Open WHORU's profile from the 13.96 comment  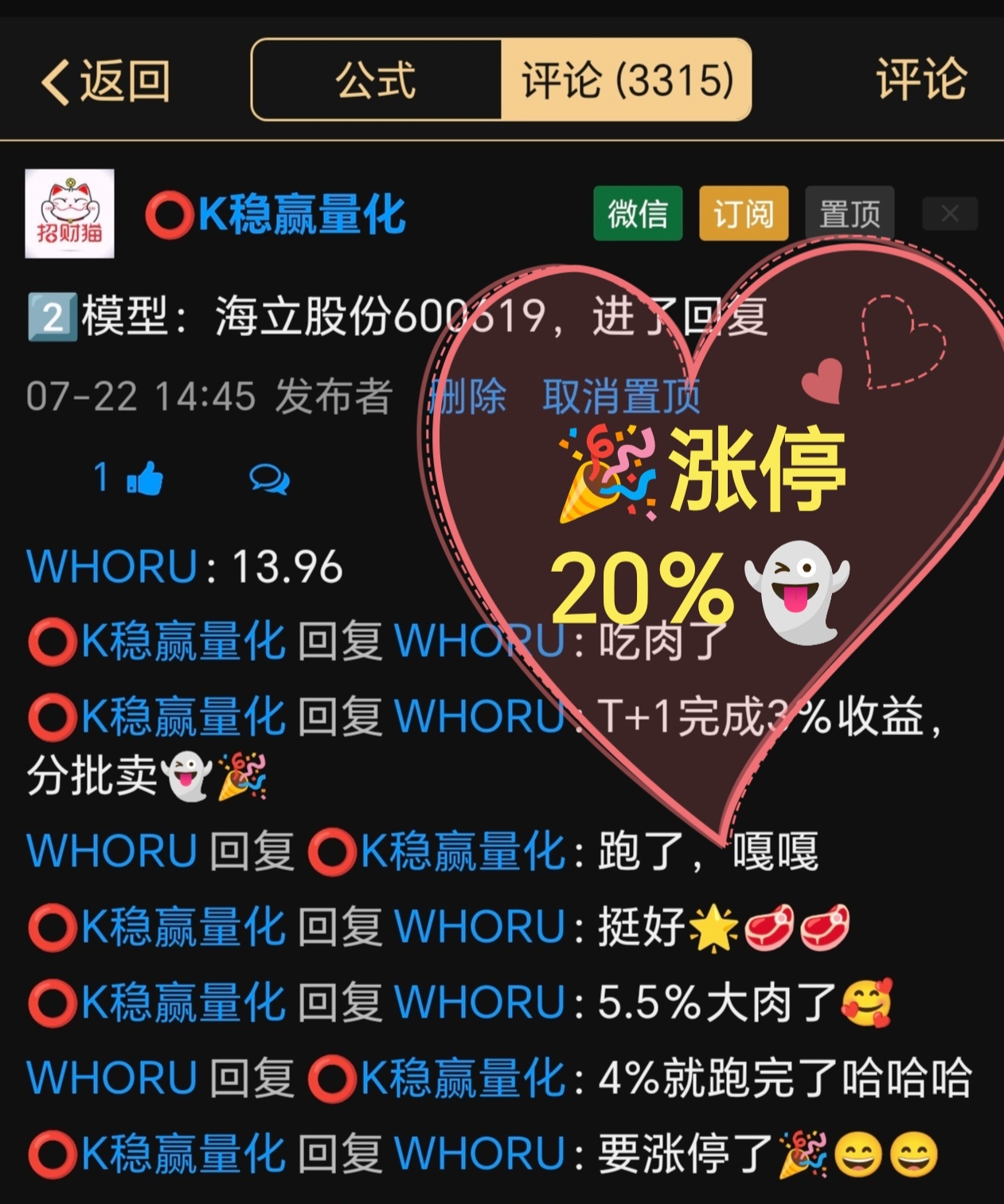(111, 567)
